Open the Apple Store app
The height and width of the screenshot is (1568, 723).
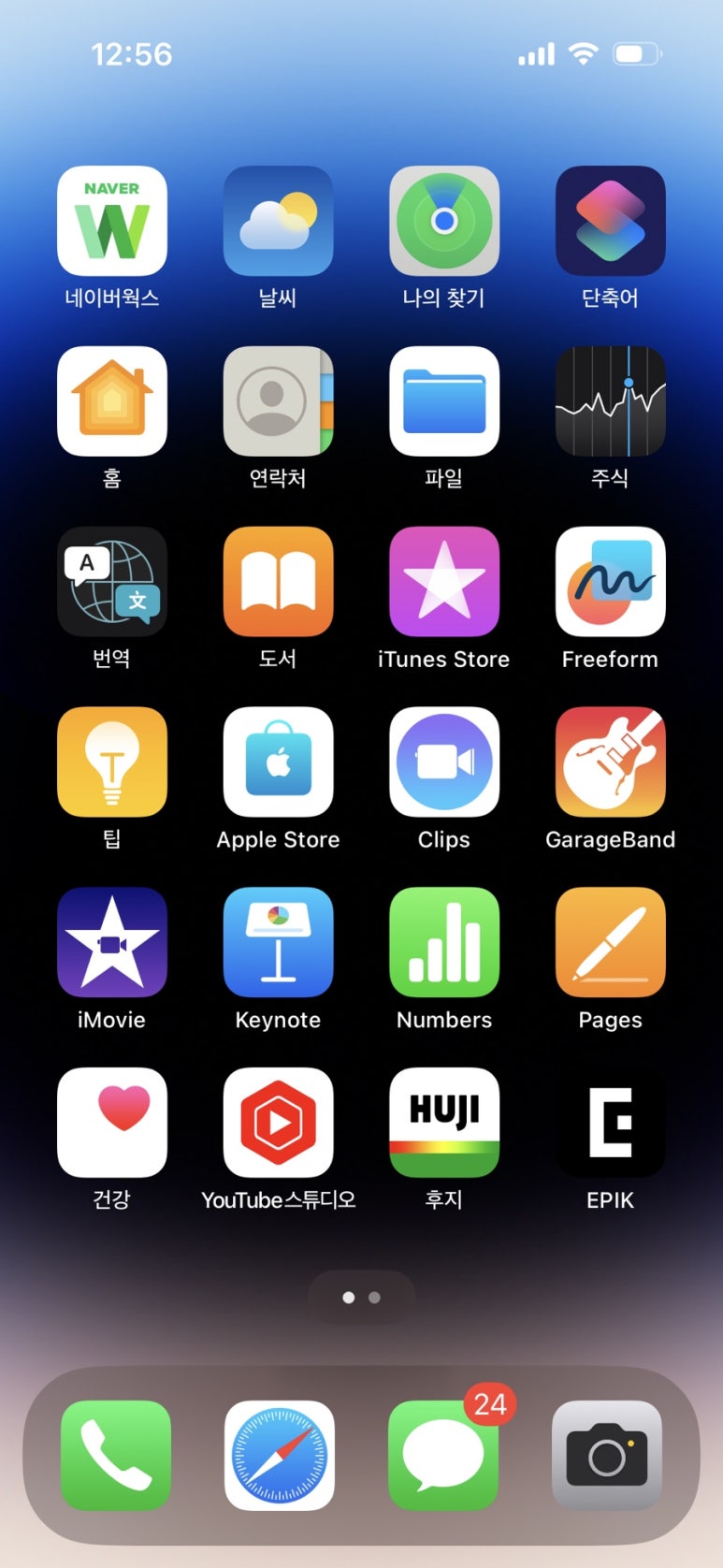[x=278, y=762]
